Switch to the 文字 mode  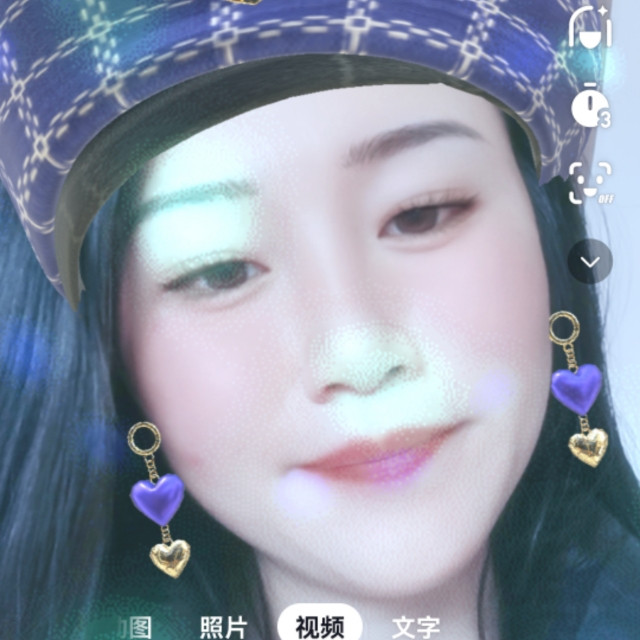coord(416,628)
